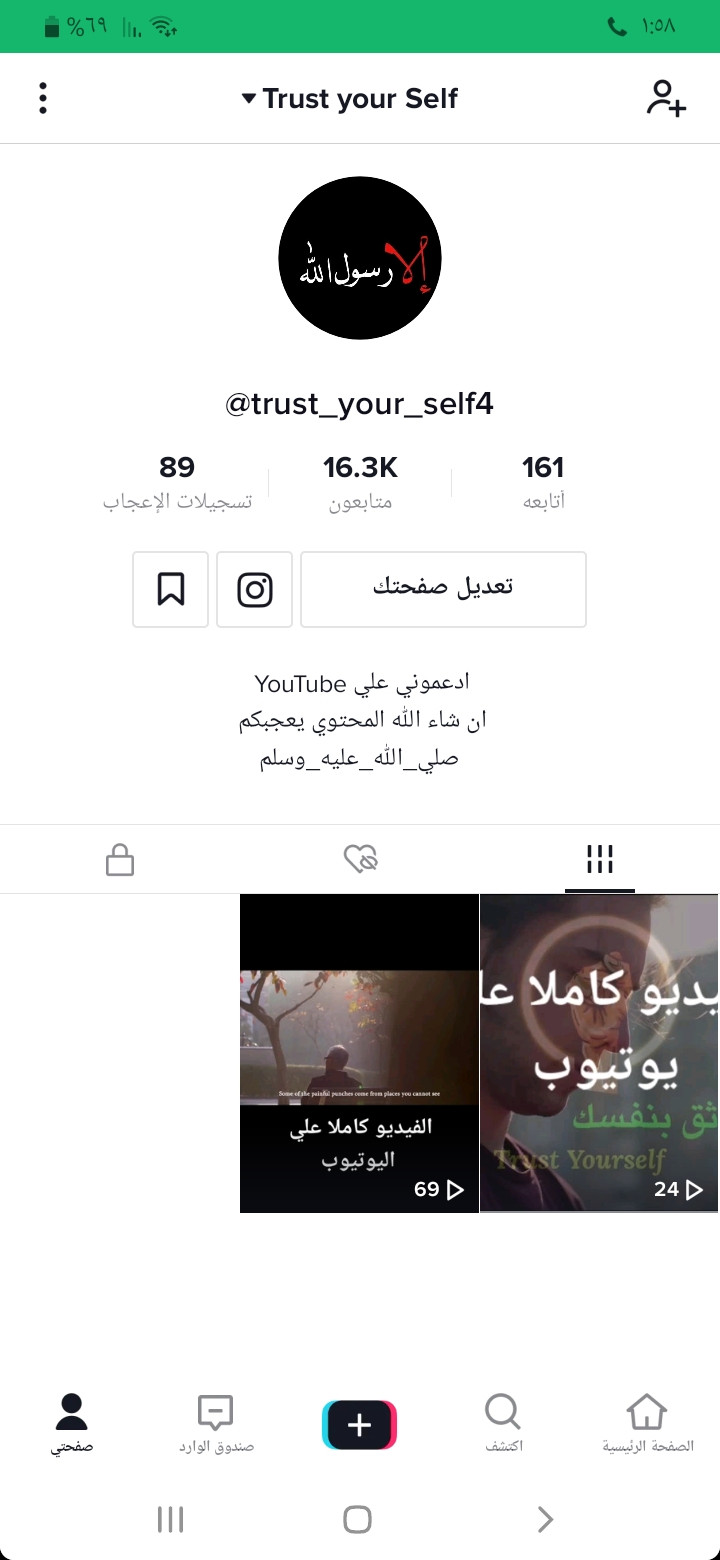Open saved bookmarks icon
The width and height of the screenshot is (720, 1560).
pyautogui.click(x=170, y=589)
